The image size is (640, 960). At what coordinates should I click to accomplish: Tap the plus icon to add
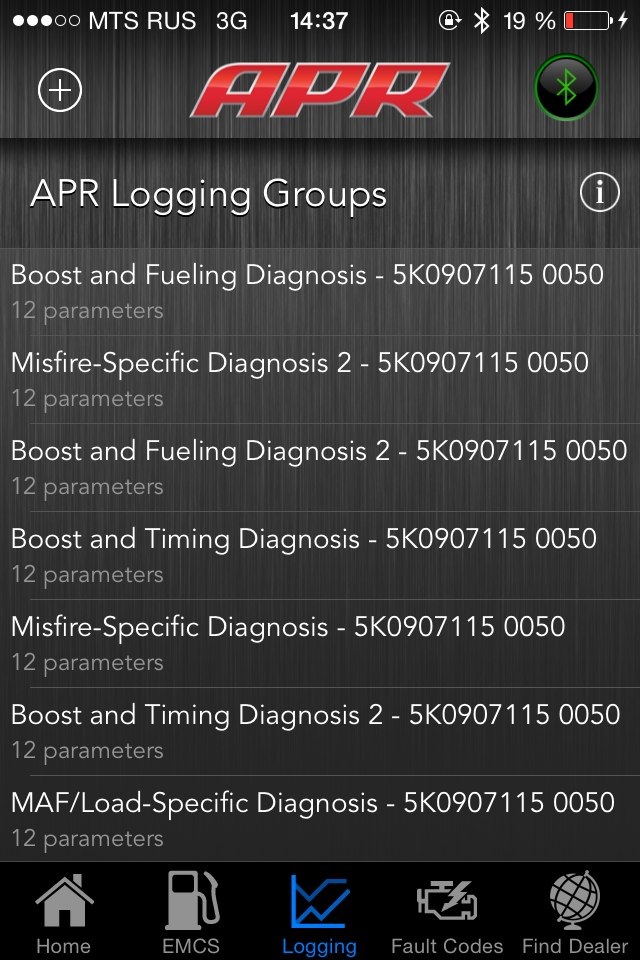60,90
